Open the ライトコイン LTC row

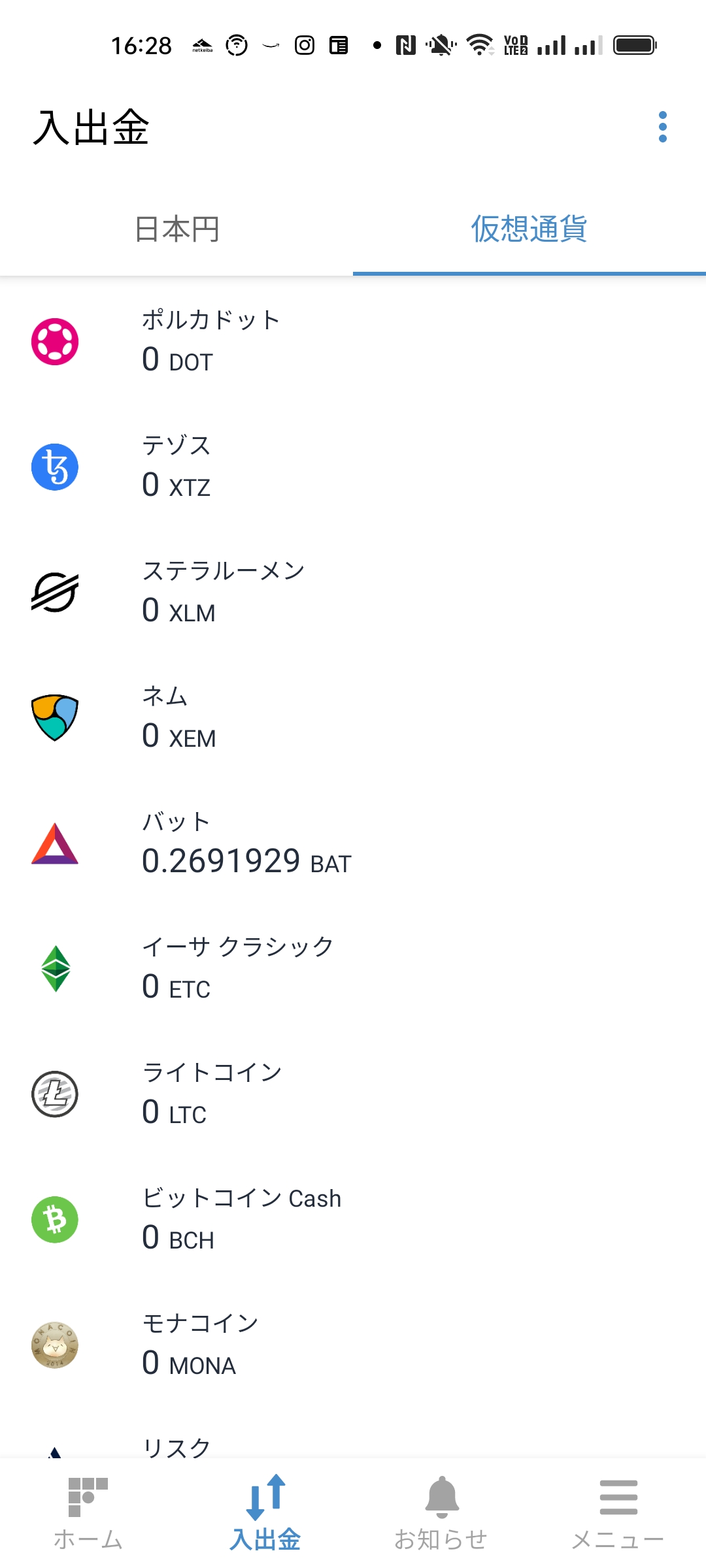tap(353, 1094)
